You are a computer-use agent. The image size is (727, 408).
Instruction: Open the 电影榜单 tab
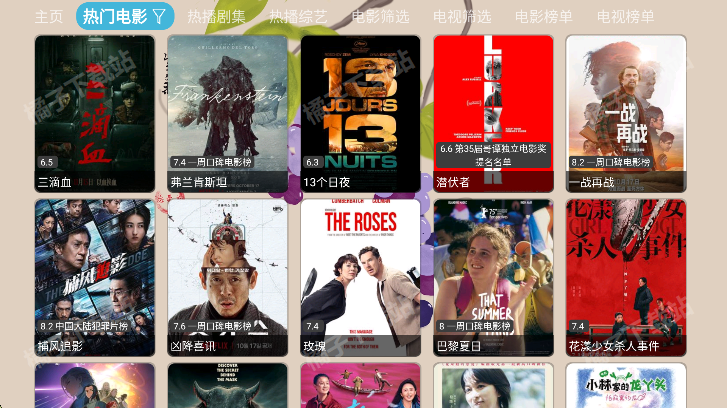coord(544,16)
